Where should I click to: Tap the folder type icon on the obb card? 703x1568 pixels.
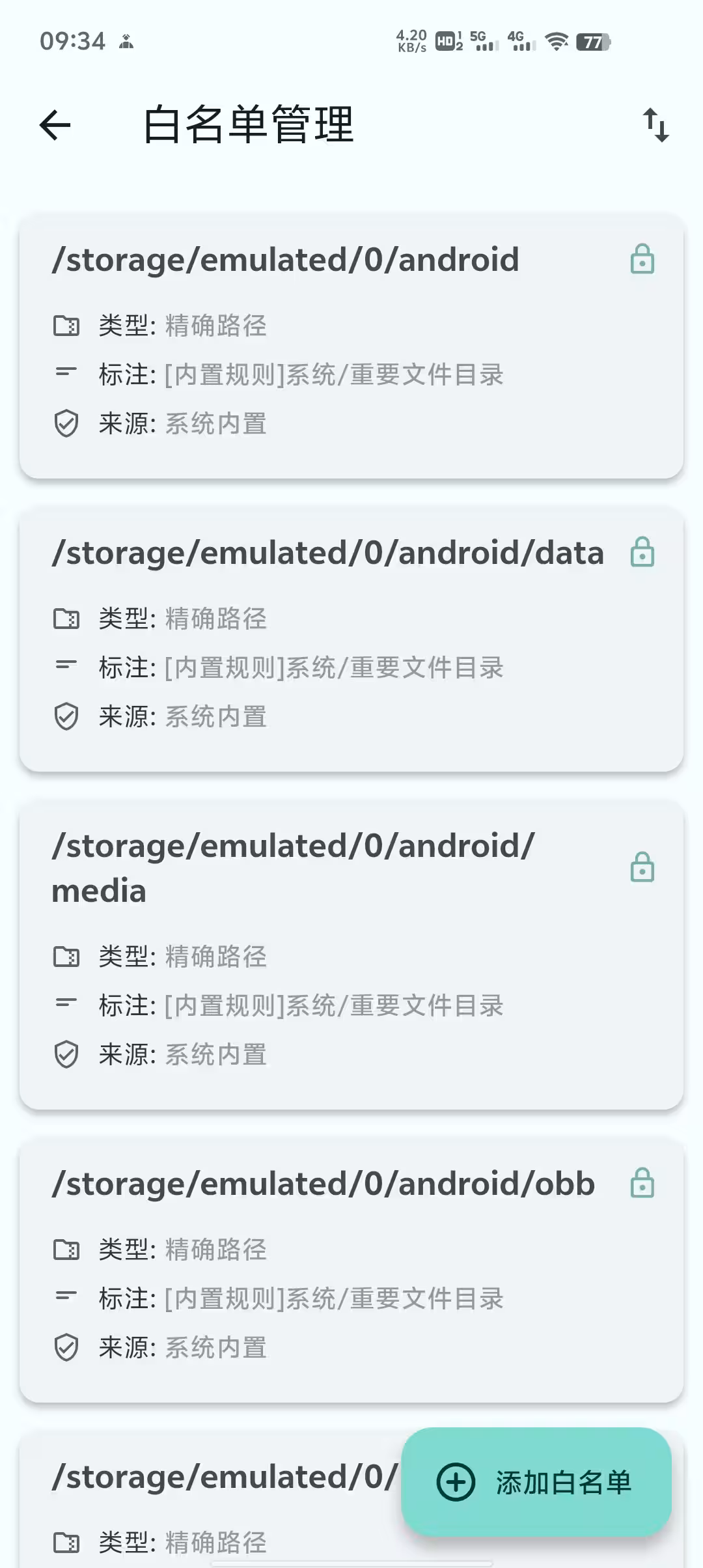point(66,1248)
